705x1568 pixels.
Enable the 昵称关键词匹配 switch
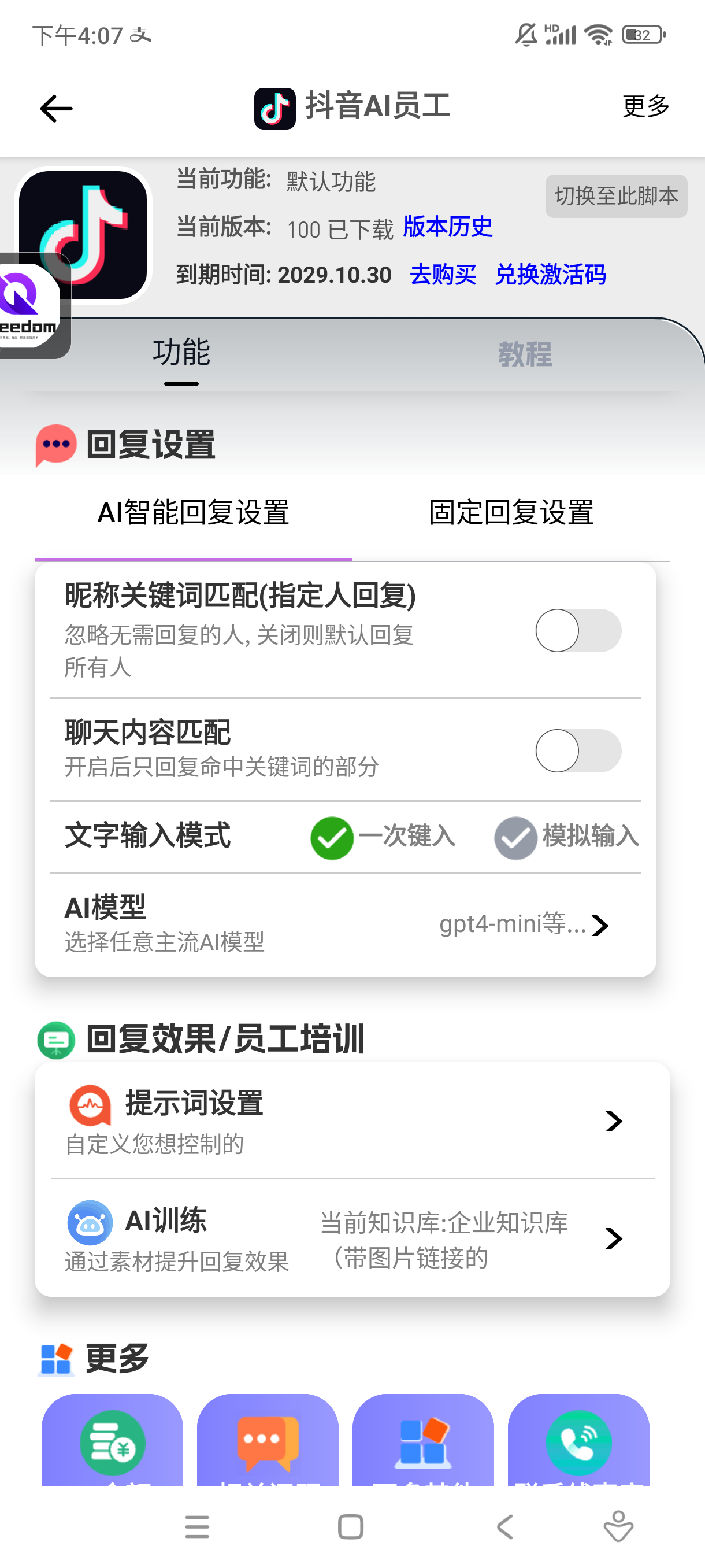pos(577,630)
